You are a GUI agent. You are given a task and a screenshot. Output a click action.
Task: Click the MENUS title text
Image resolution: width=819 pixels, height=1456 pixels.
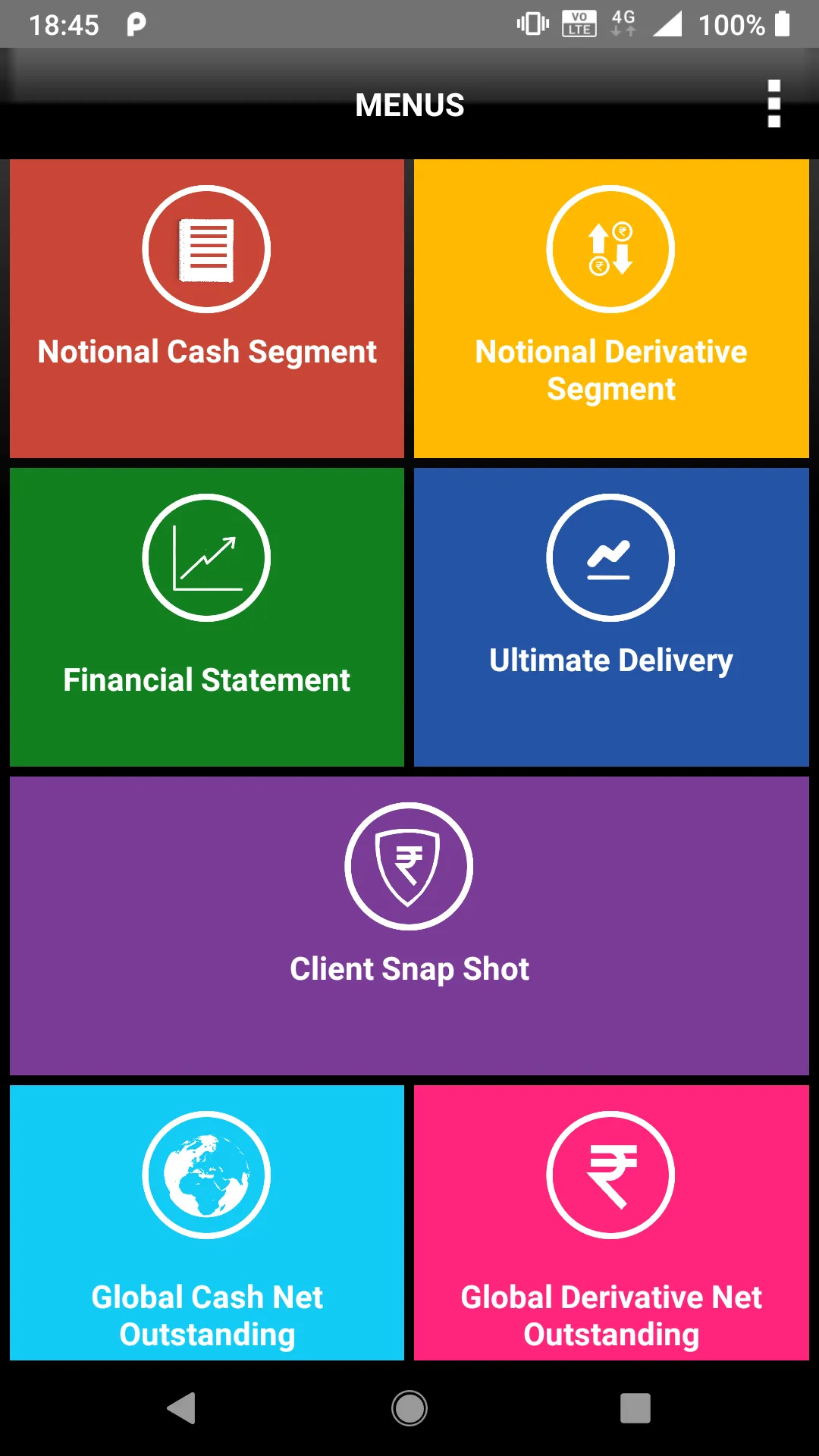(x=409, y=105)
